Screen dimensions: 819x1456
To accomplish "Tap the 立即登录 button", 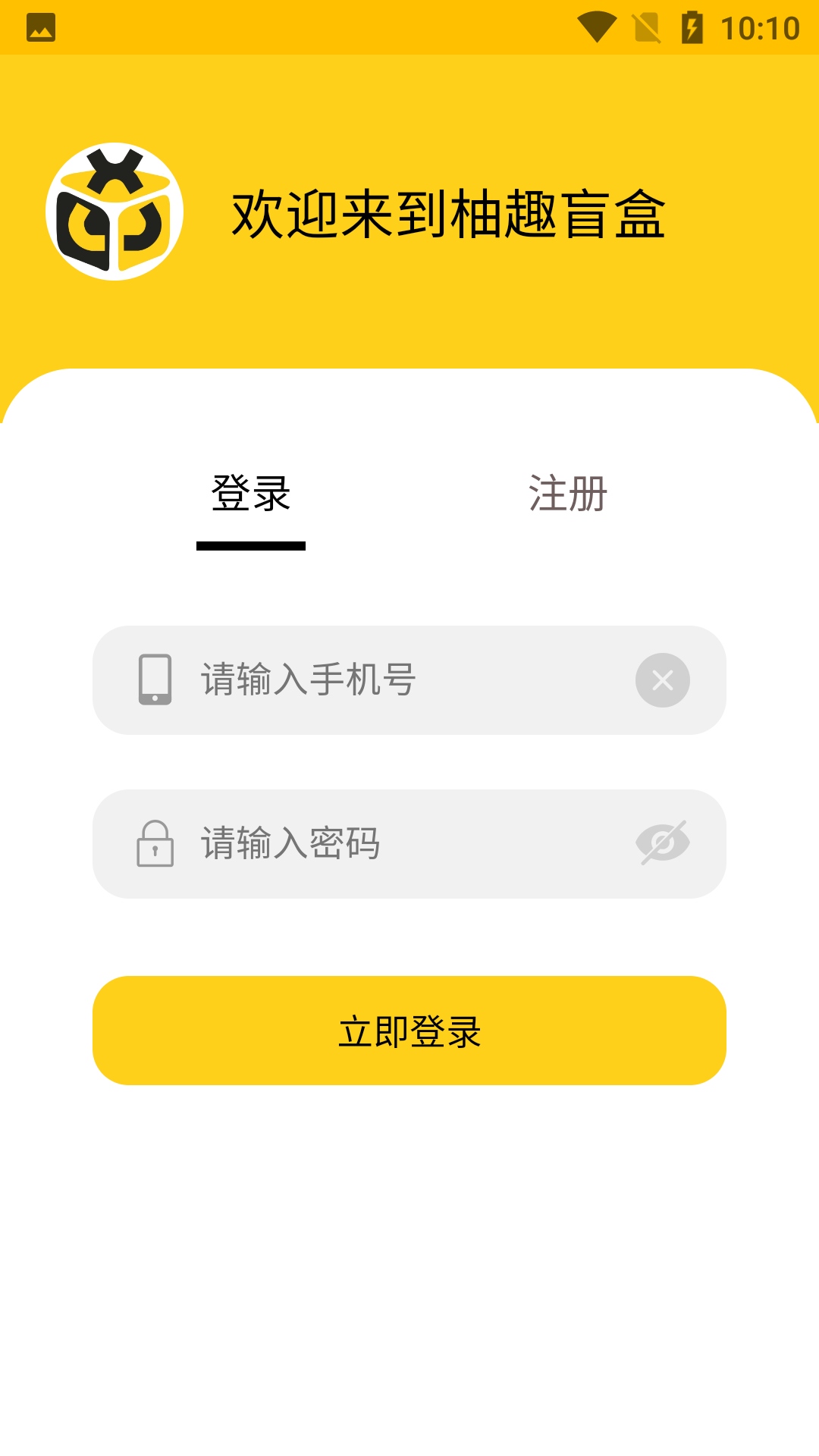I will [409, 1031].
